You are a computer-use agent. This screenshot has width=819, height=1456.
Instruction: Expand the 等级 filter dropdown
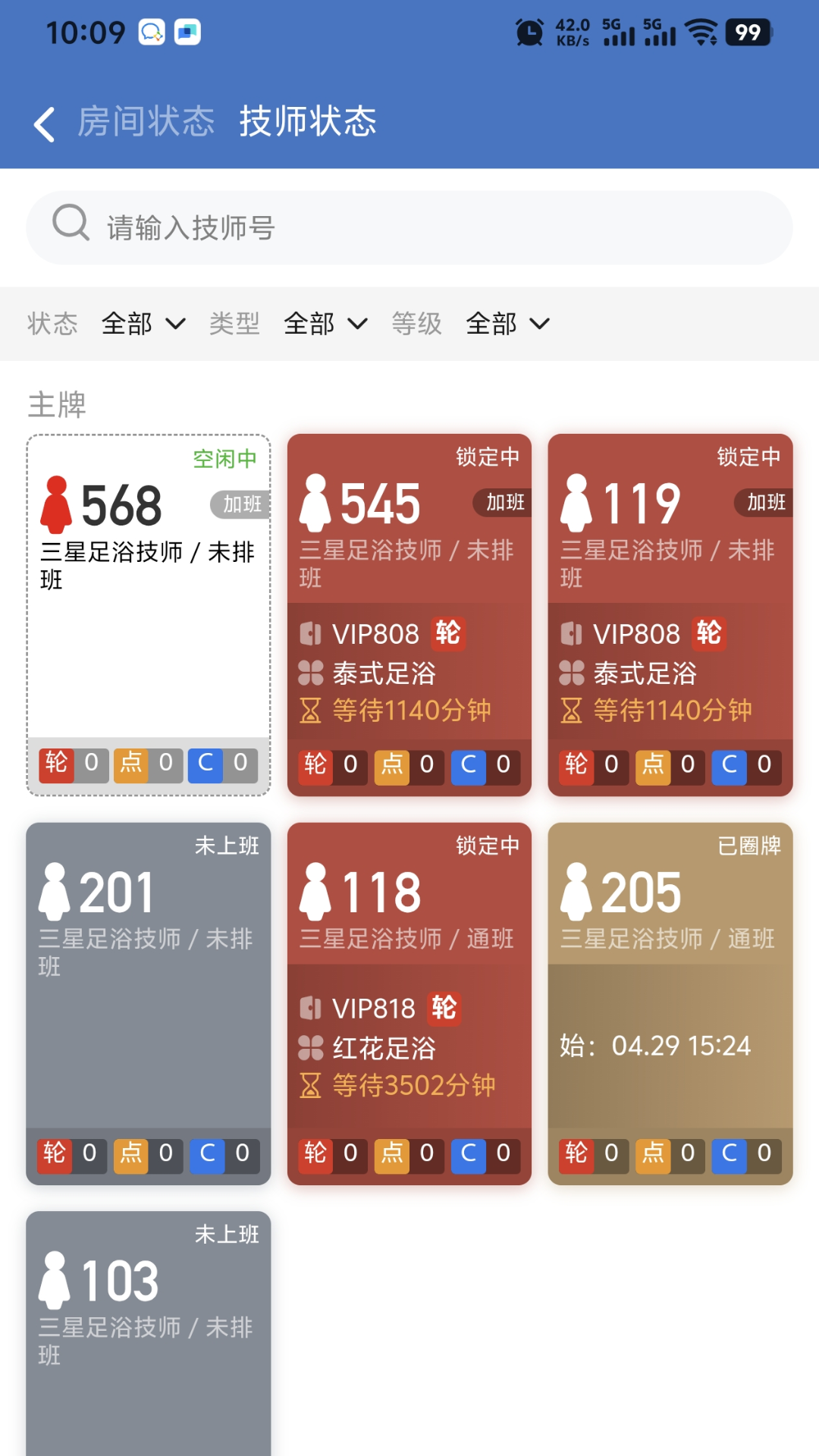click(x=507, y=324)
